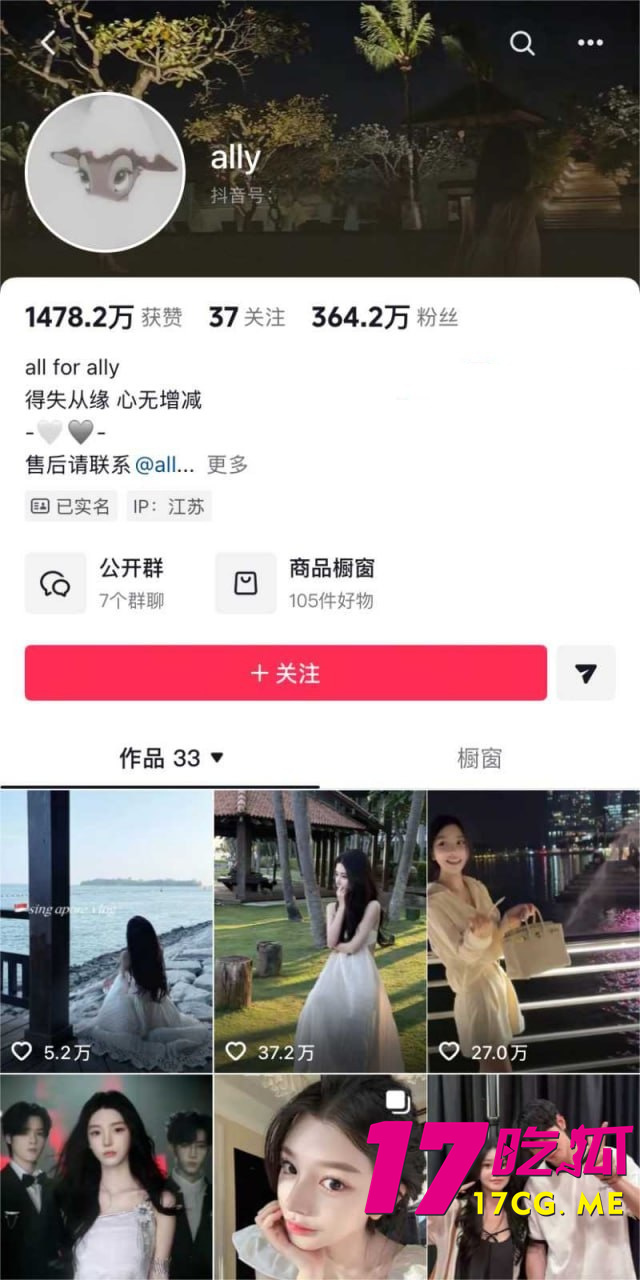Go back with the top-left arrow
Screen dimensions: 640x1280
[48, 43]
